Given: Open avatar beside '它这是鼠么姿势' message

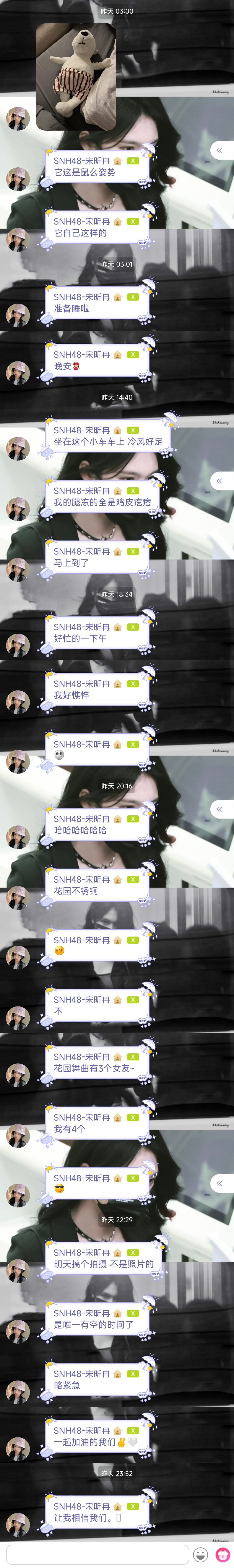Looking at the screenshot, I should pyautogui.click(x=18, y=179).
